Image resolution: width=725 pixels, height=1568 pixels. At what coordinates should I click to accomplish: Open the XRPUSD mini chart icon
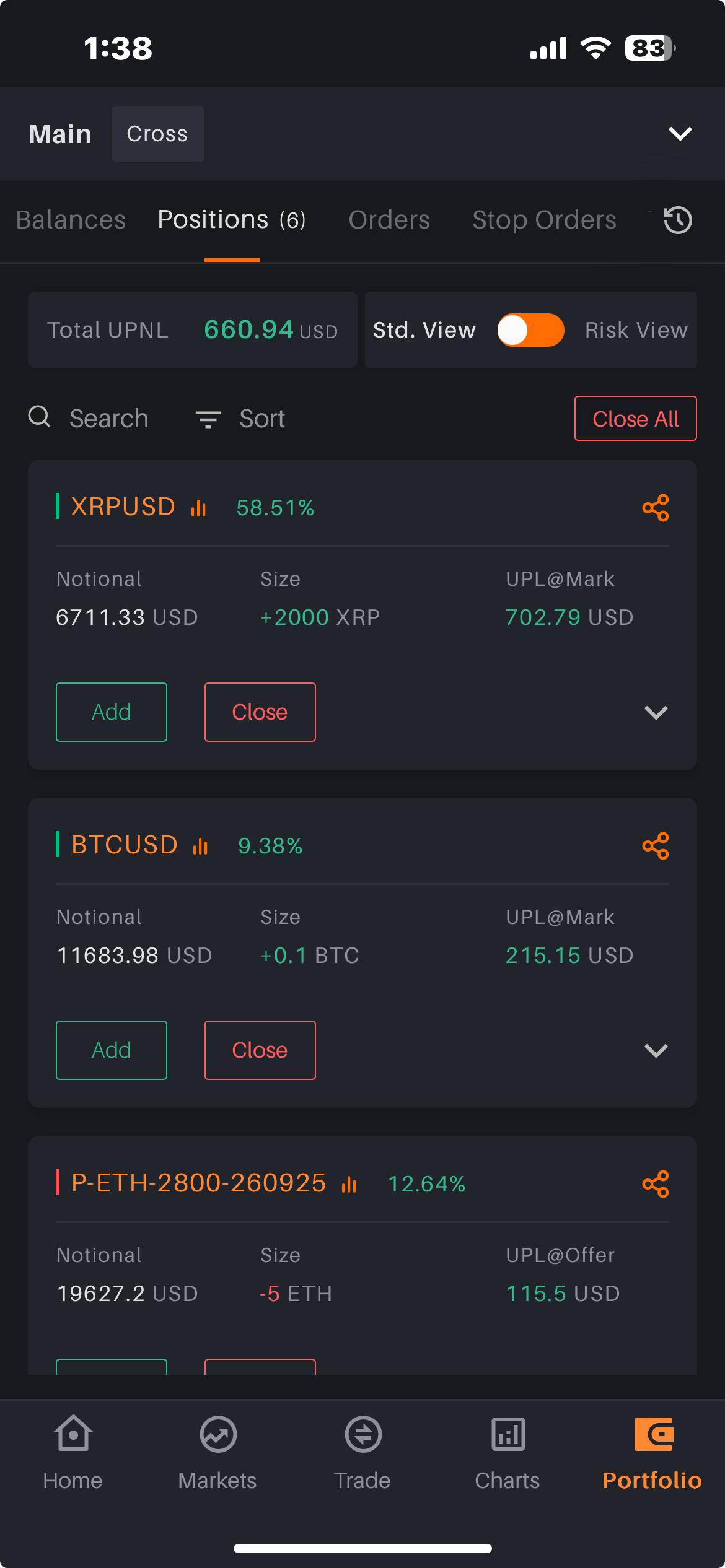point(198,508)
